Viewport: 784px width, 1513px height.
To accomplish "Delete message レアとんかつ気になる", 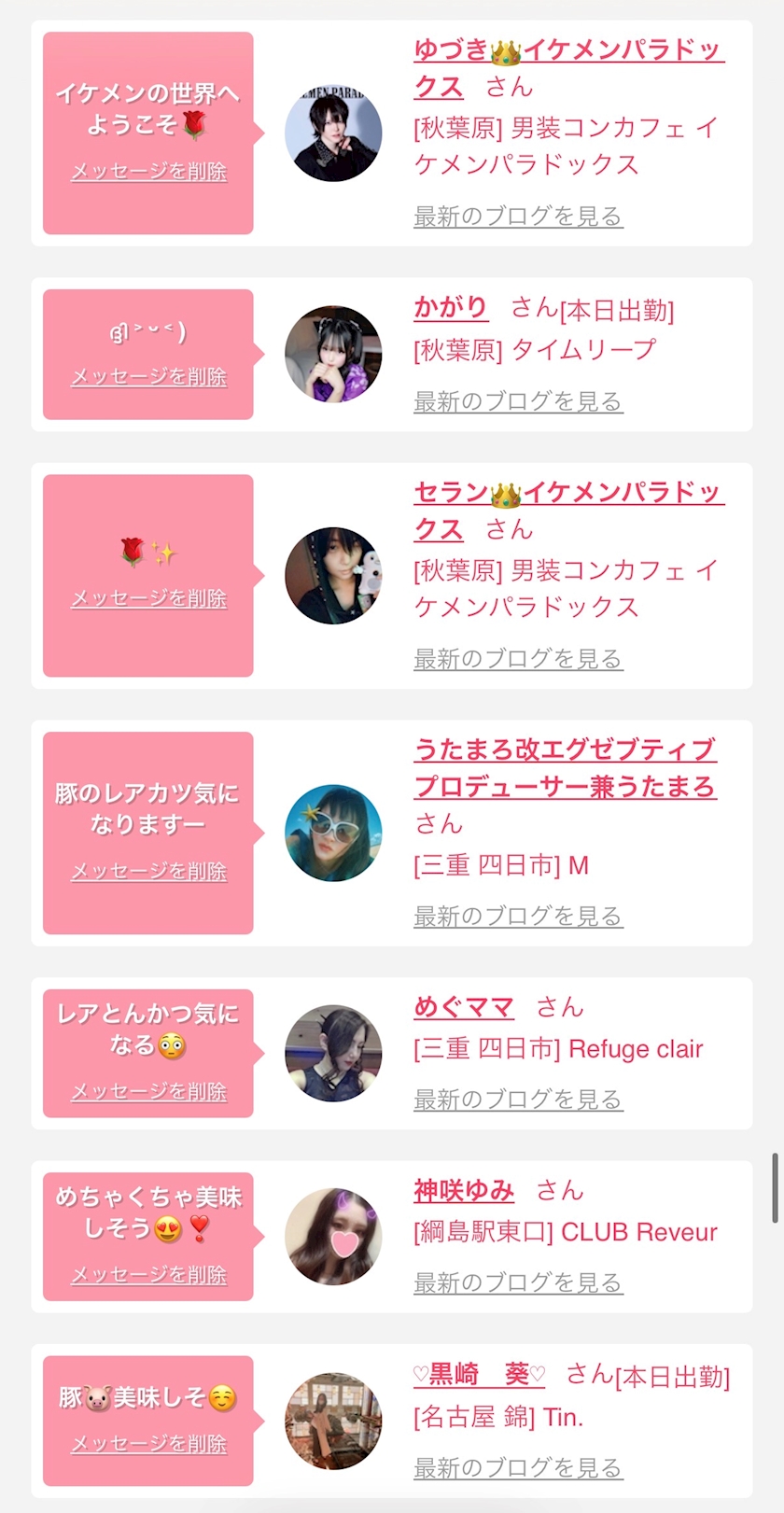I will [149, 1091].
